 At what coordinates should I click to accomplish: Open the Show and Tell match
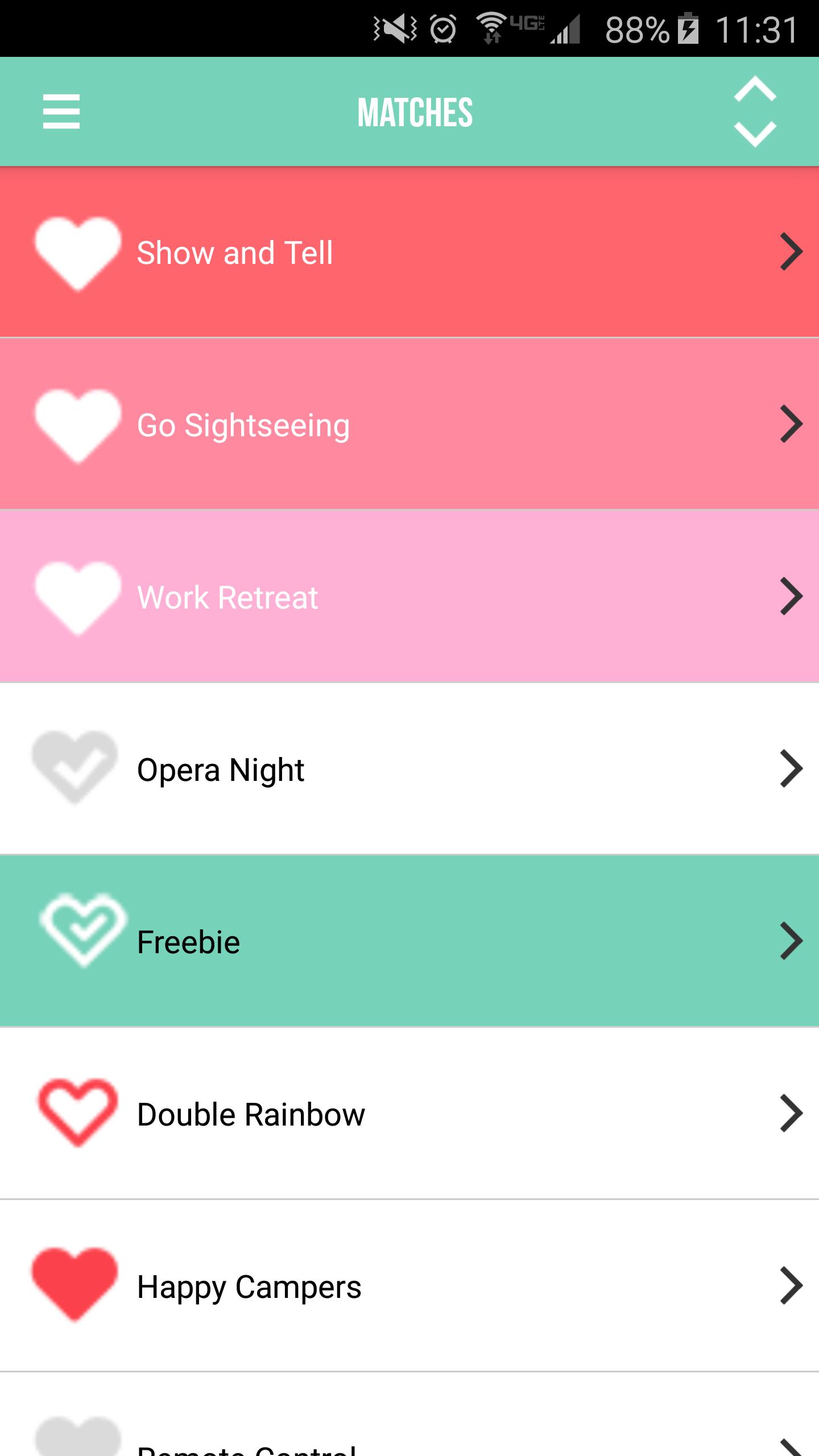point(409,252)
